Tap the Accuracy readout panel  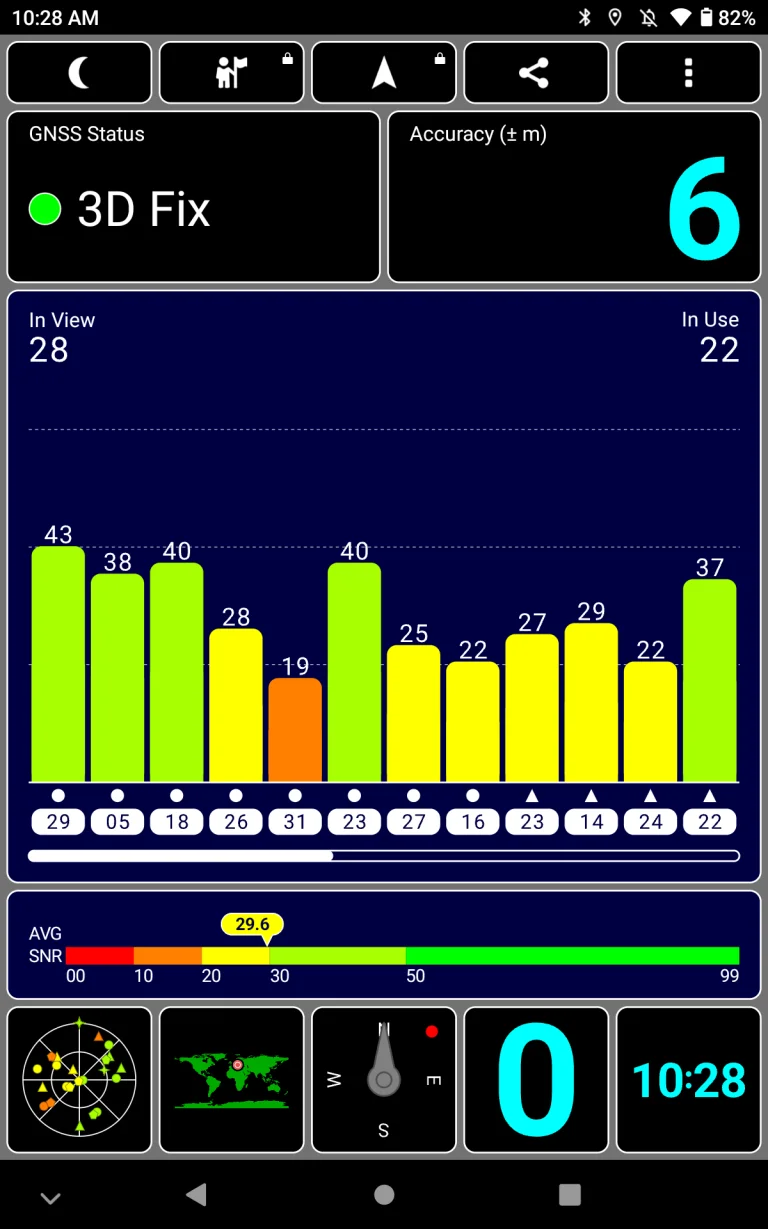coord(574,197)
